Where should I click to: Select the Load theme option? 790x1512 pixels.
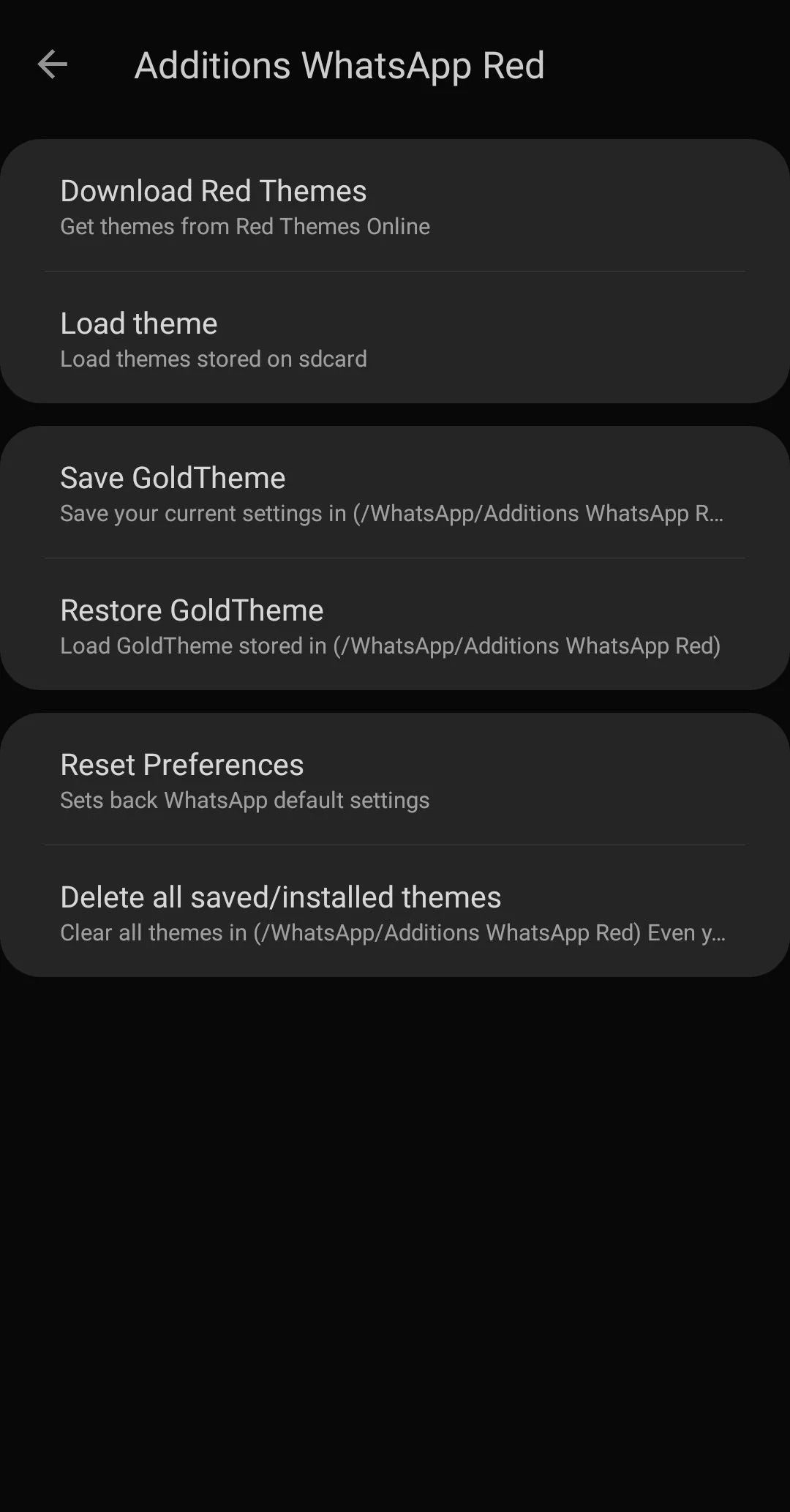pyautogui.click(x=138, y=323)
